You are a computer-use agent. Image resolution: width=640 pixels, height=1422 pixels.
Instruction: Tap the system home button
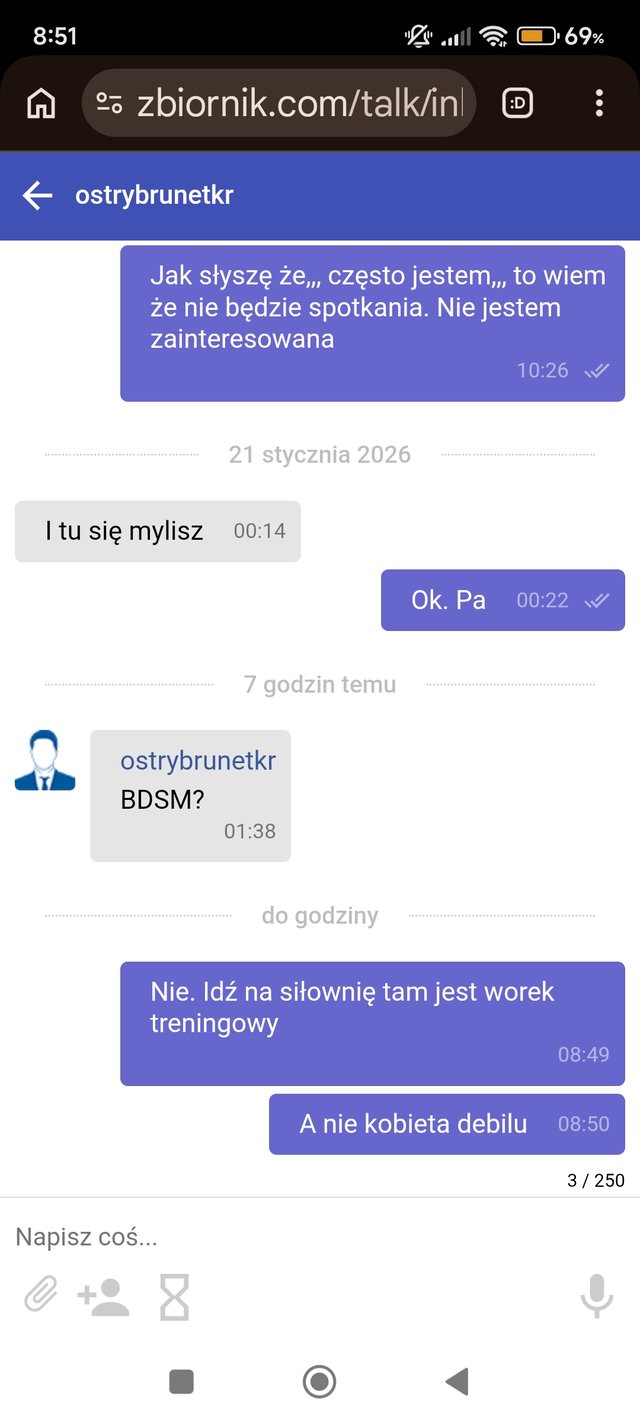pyautogui.click(x=319, y=1382)
